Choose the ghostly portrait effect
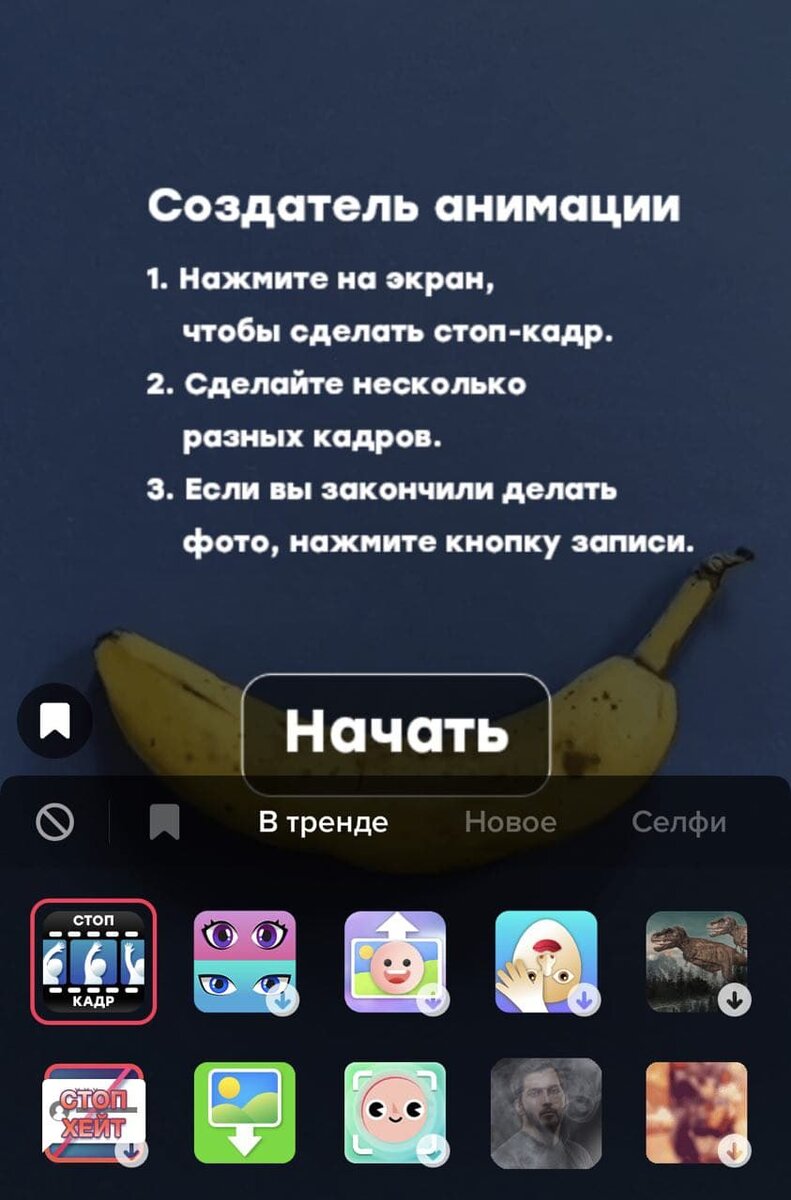791x1200 pixels. click(x=546, y=1112)
